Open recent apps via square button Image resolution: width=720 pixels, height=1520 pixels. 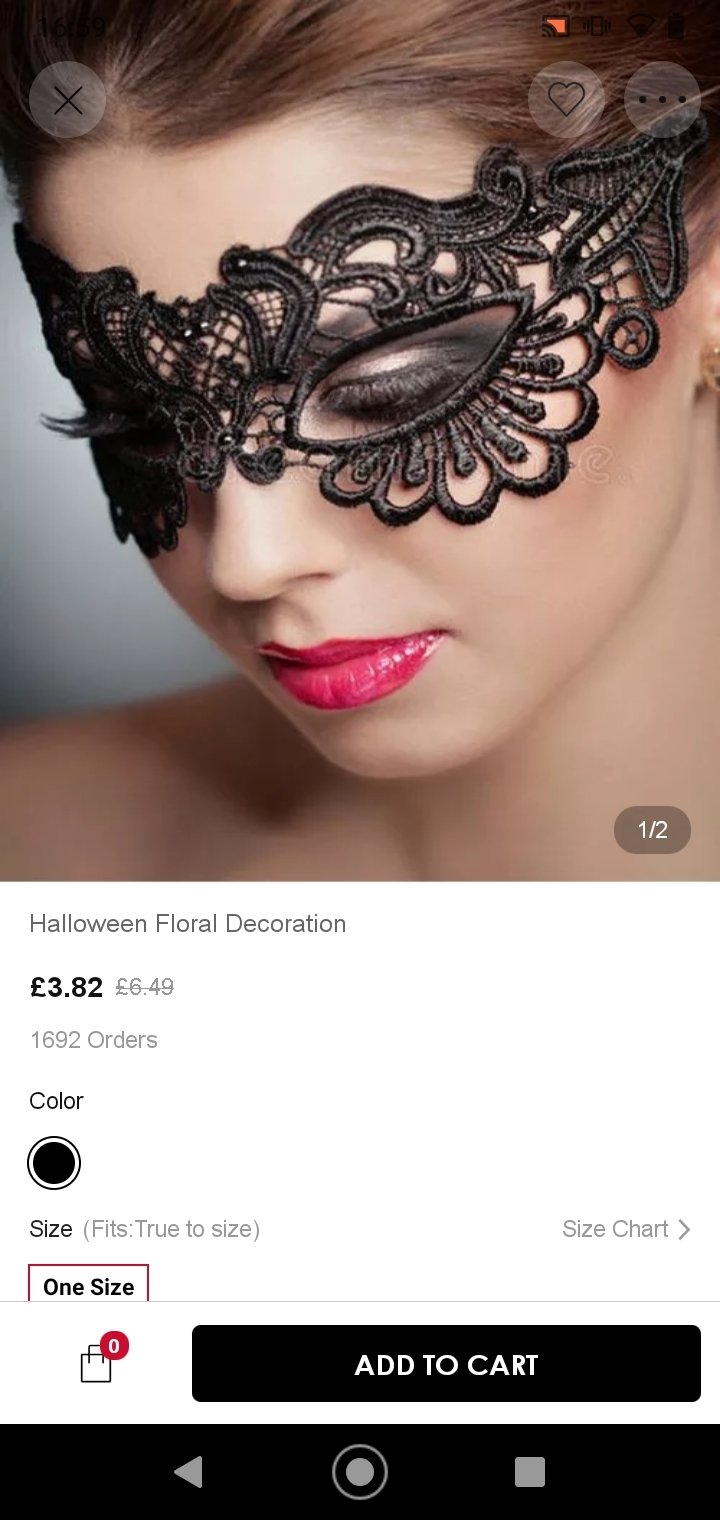[x=530, y=1472]
